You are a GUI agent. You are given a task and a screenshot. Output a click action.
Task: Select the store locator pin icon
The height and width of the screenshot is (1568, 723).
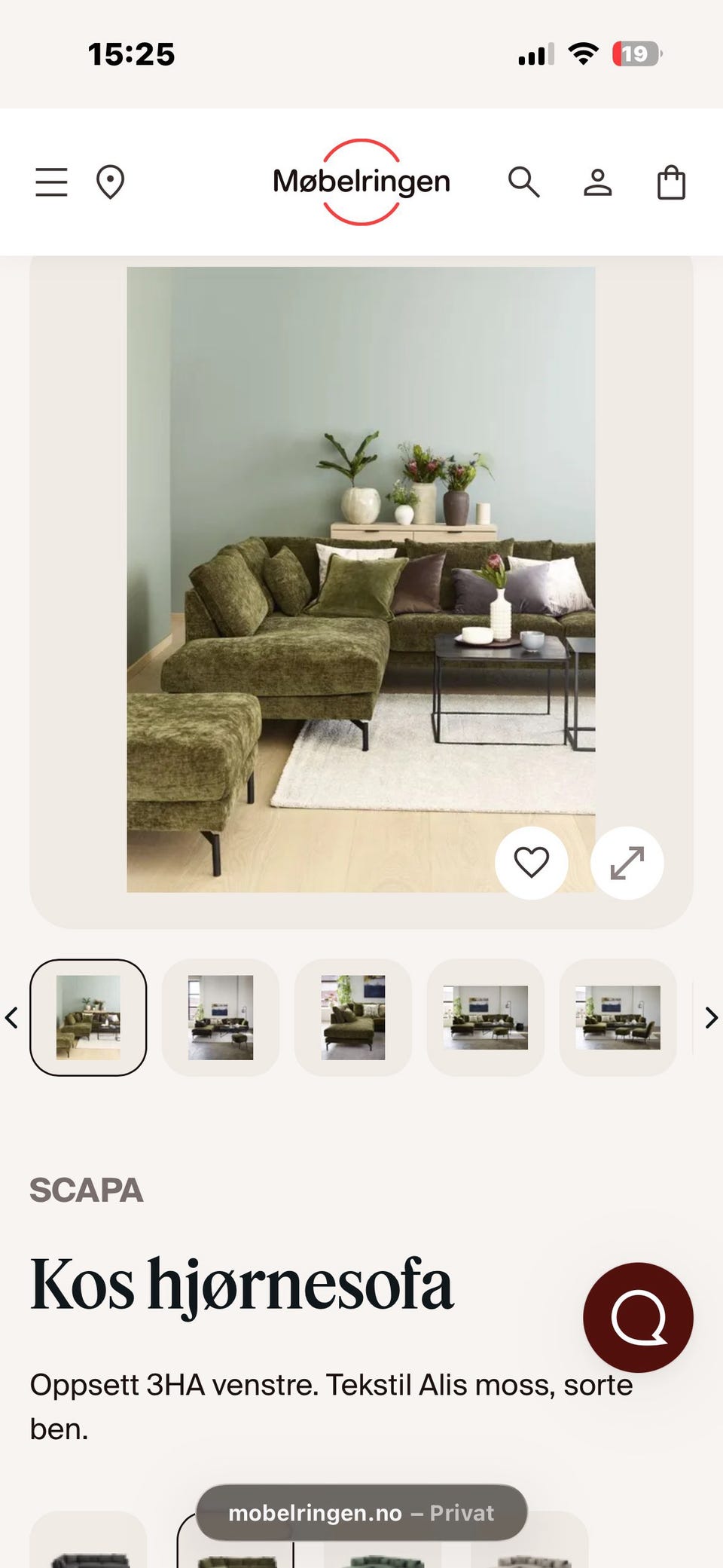[x=110, y=181]
